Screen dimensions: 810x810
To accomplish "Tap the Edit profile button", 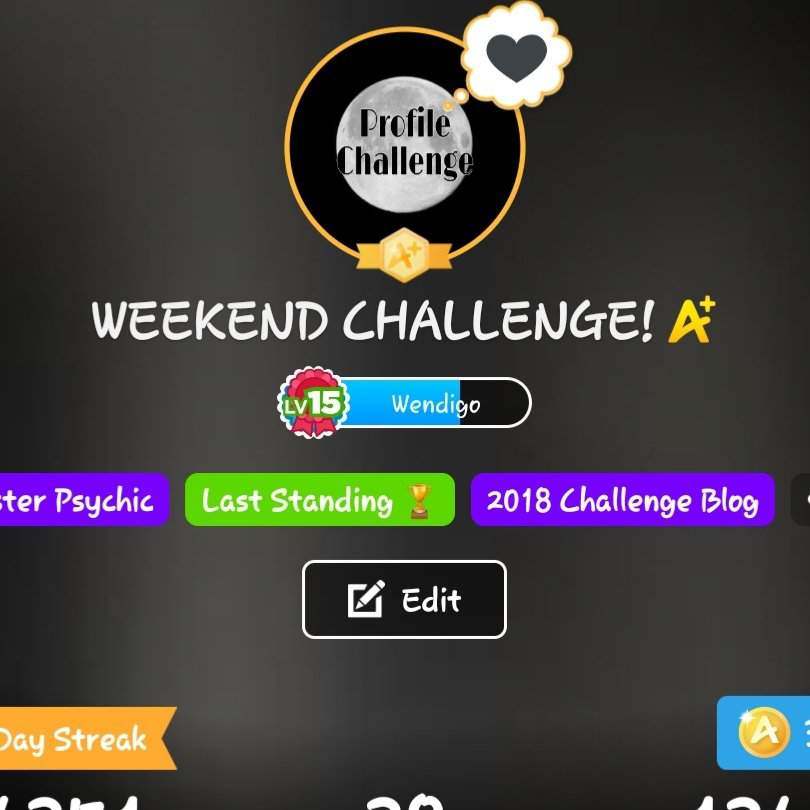I will [x=404, y=599].
